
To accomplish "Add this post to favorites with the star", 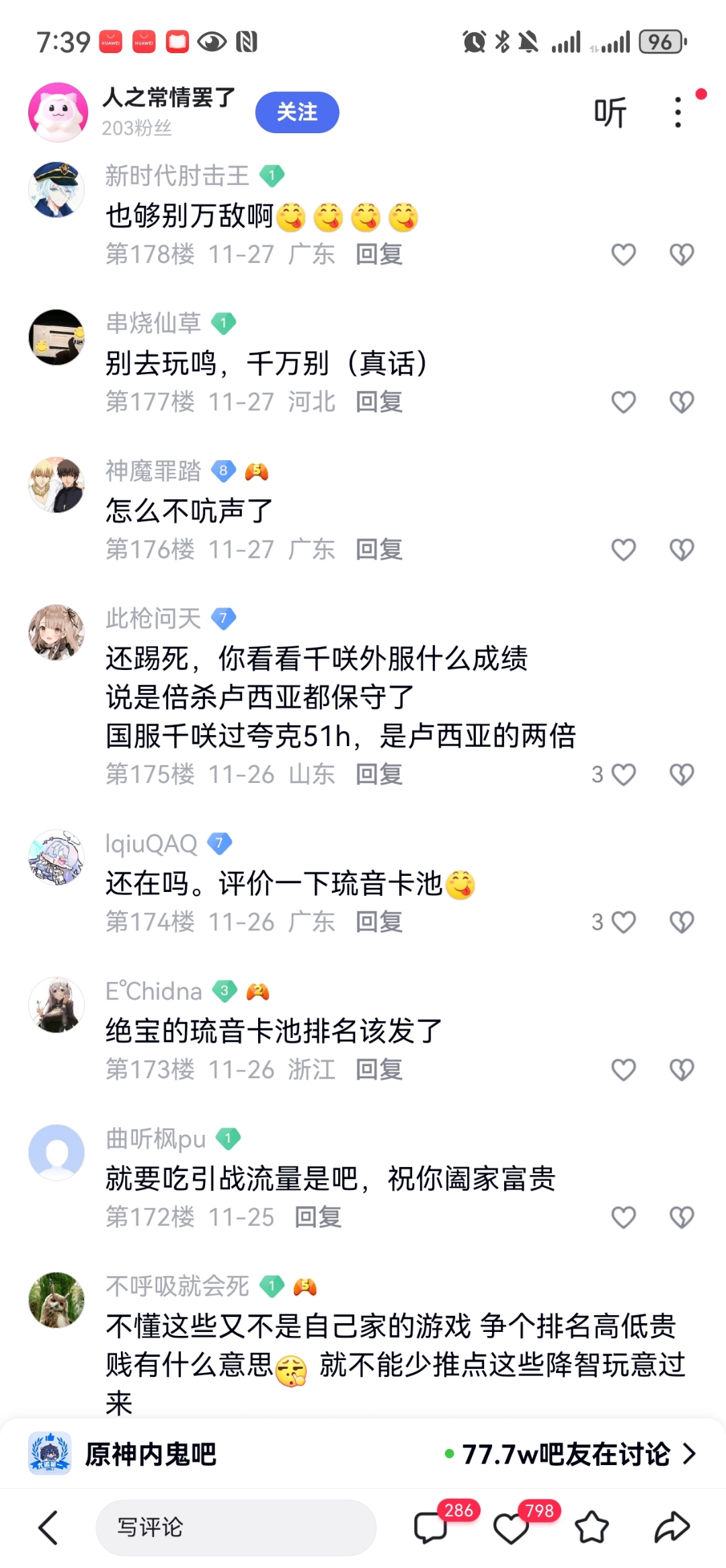I will click(592, 1527).
